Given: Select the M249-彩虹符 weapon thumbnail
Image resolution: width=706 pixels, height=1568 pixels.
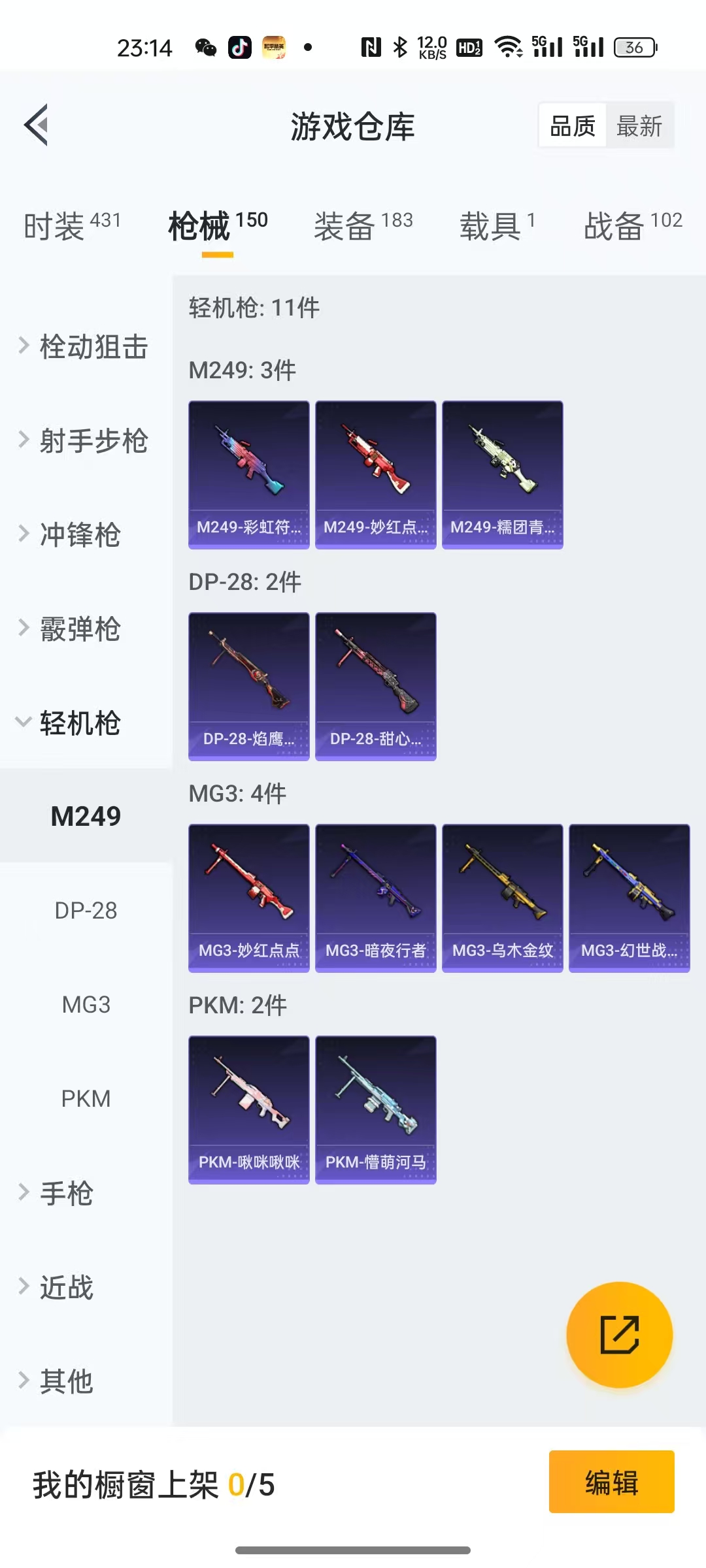Looking at the screenshot, I should tap(249, 473).
